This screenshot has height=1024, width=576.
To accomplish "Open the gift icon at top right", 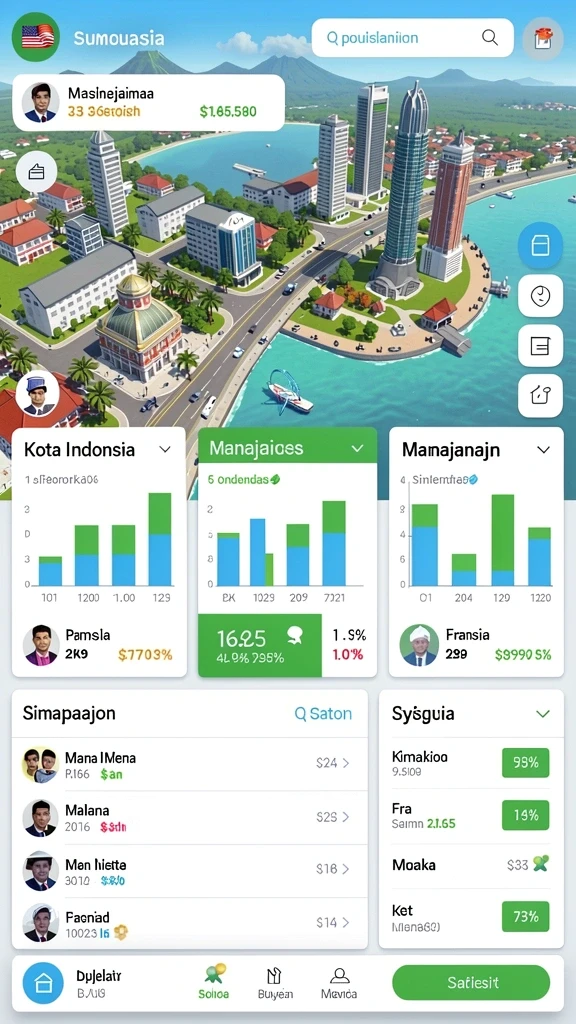I will [x=543, y=39].
